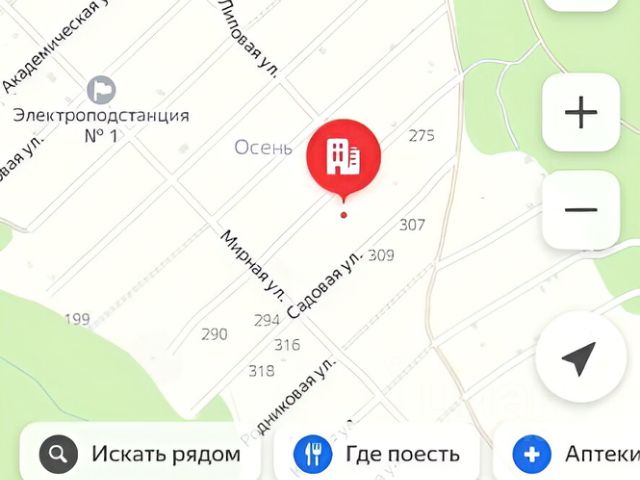Screen dimensions: 640x480
Task: Open Электроподстанция № 1 place marker
Action: click(x=101, y=91)
